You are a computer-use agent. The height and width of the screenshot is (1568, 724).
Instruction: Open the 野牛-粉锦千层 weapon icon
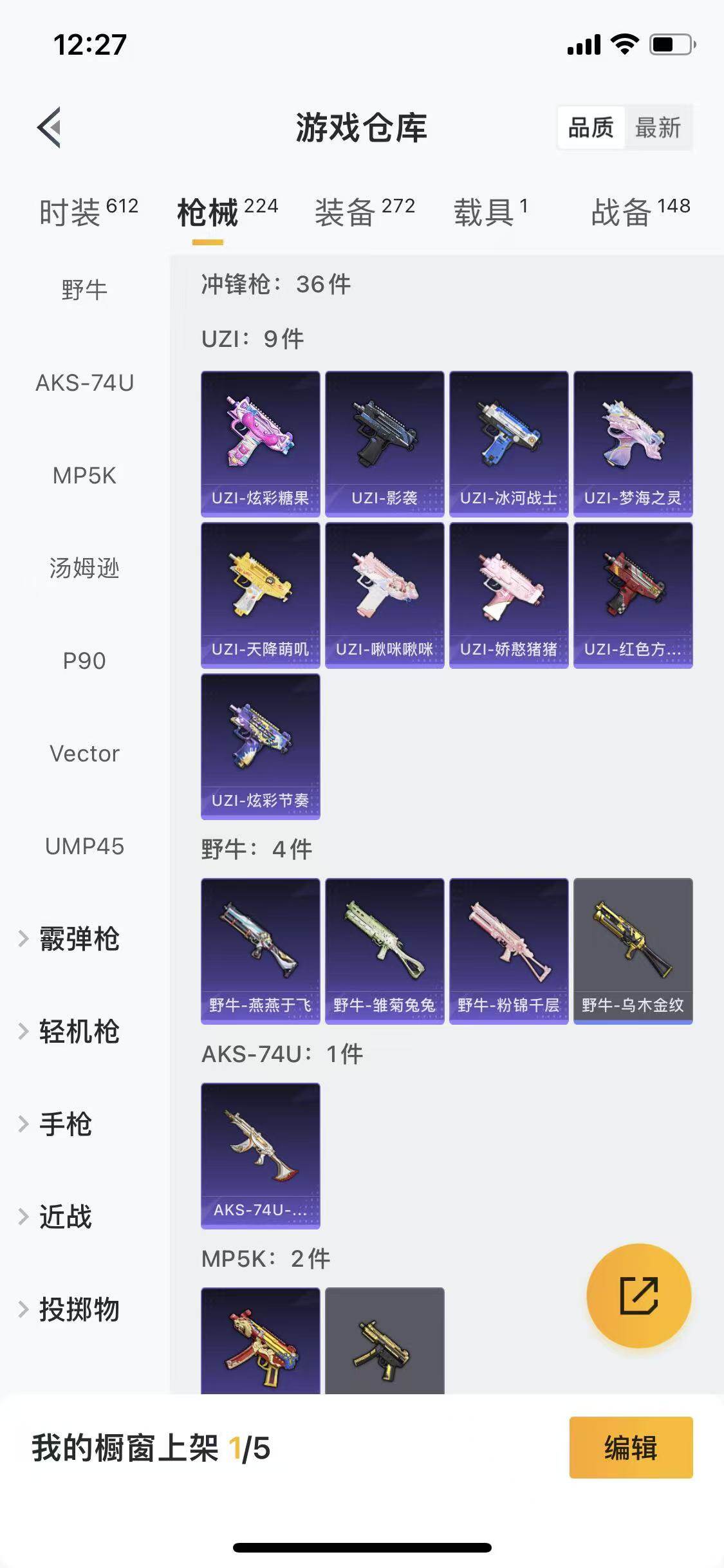pos(508,950)
